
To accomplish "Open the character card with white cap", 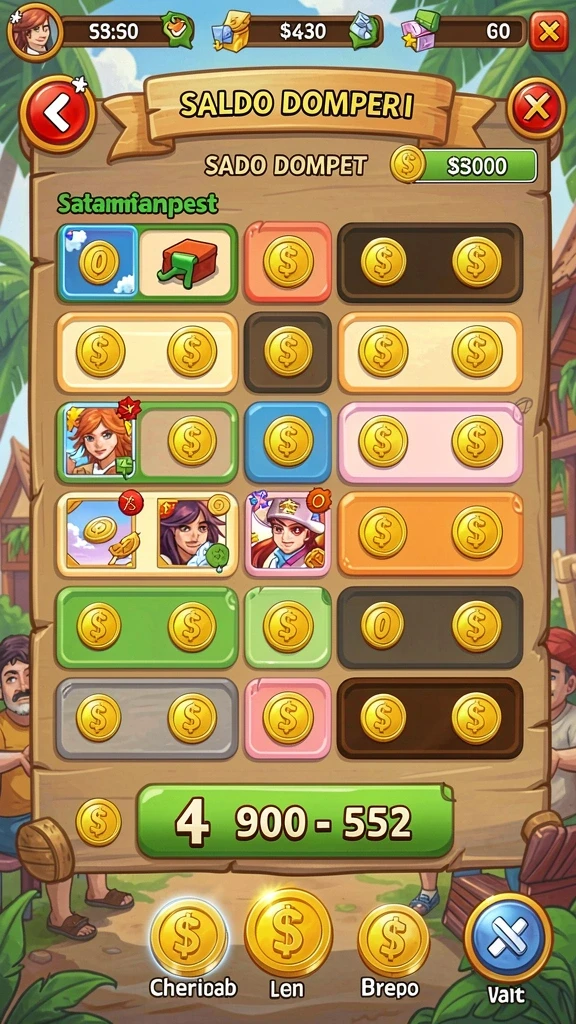I will click(288, 530).
